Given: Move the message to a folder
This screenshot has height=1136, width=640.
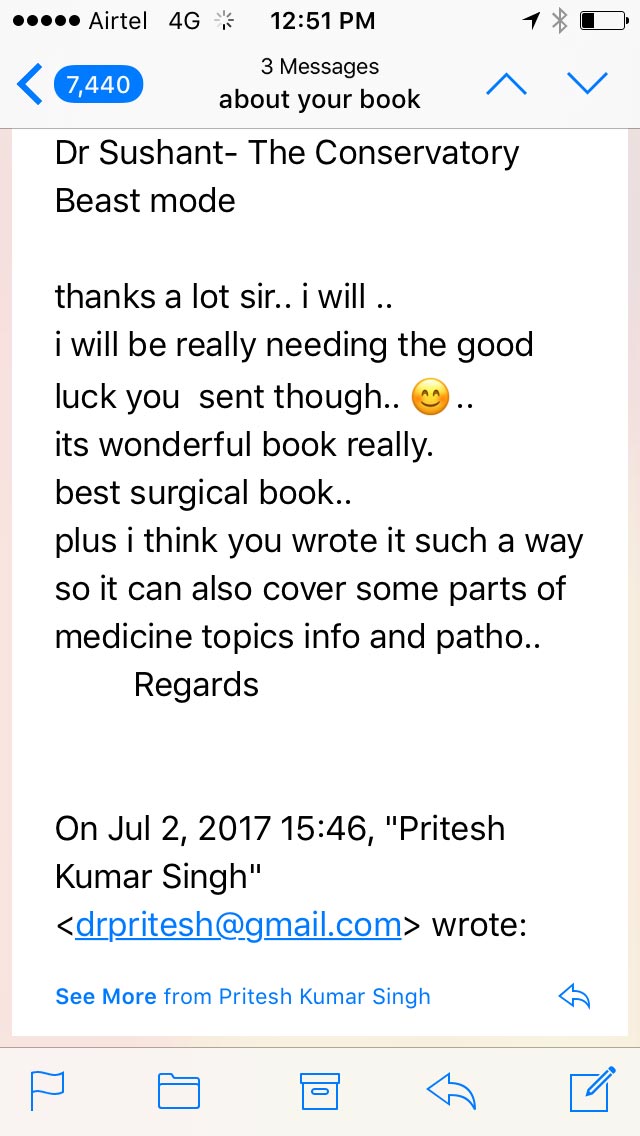Looking at the screenshot, I should point(179,1091).
